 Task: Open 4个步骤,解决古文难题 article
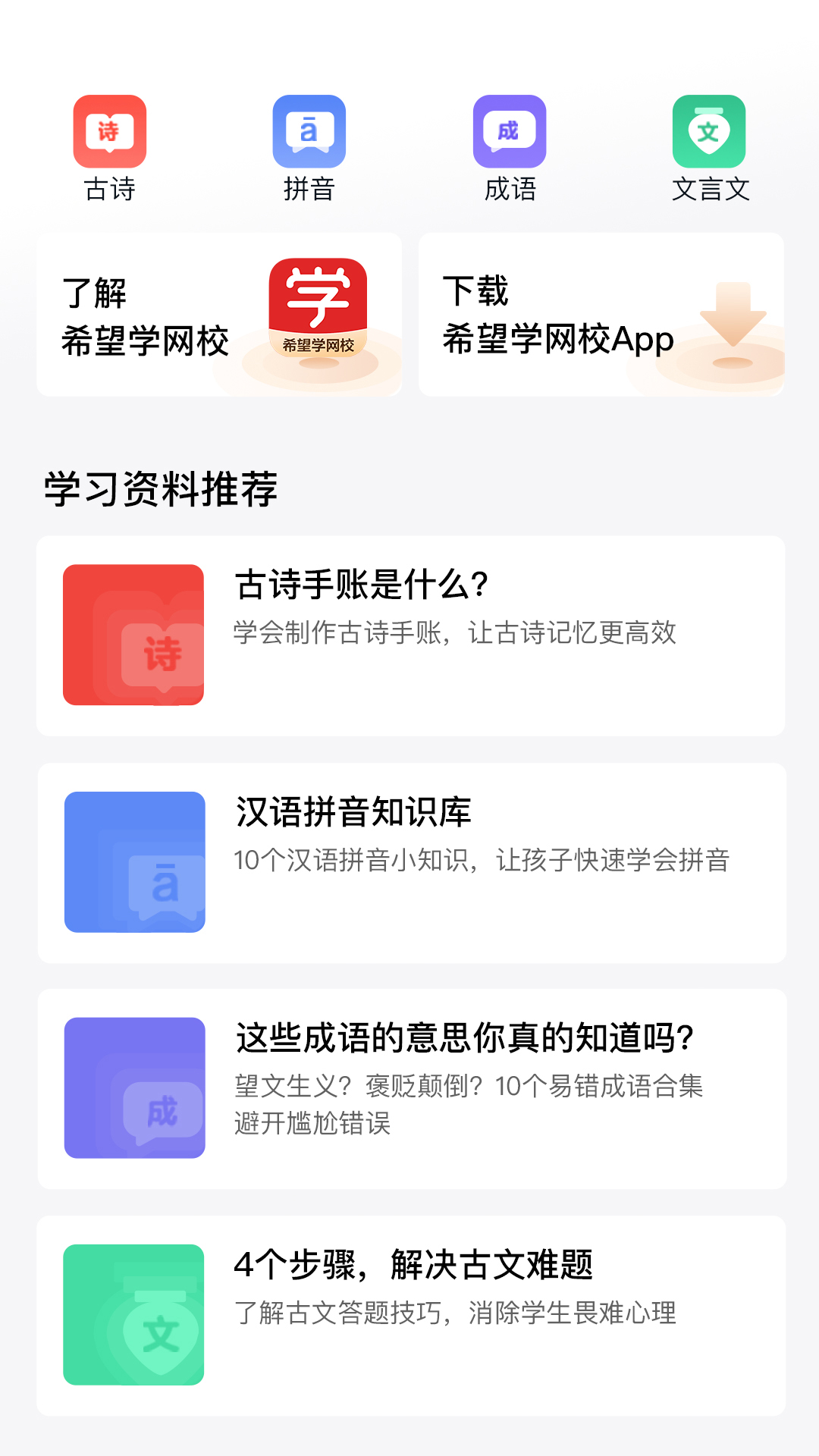(x=411, y=1315)
